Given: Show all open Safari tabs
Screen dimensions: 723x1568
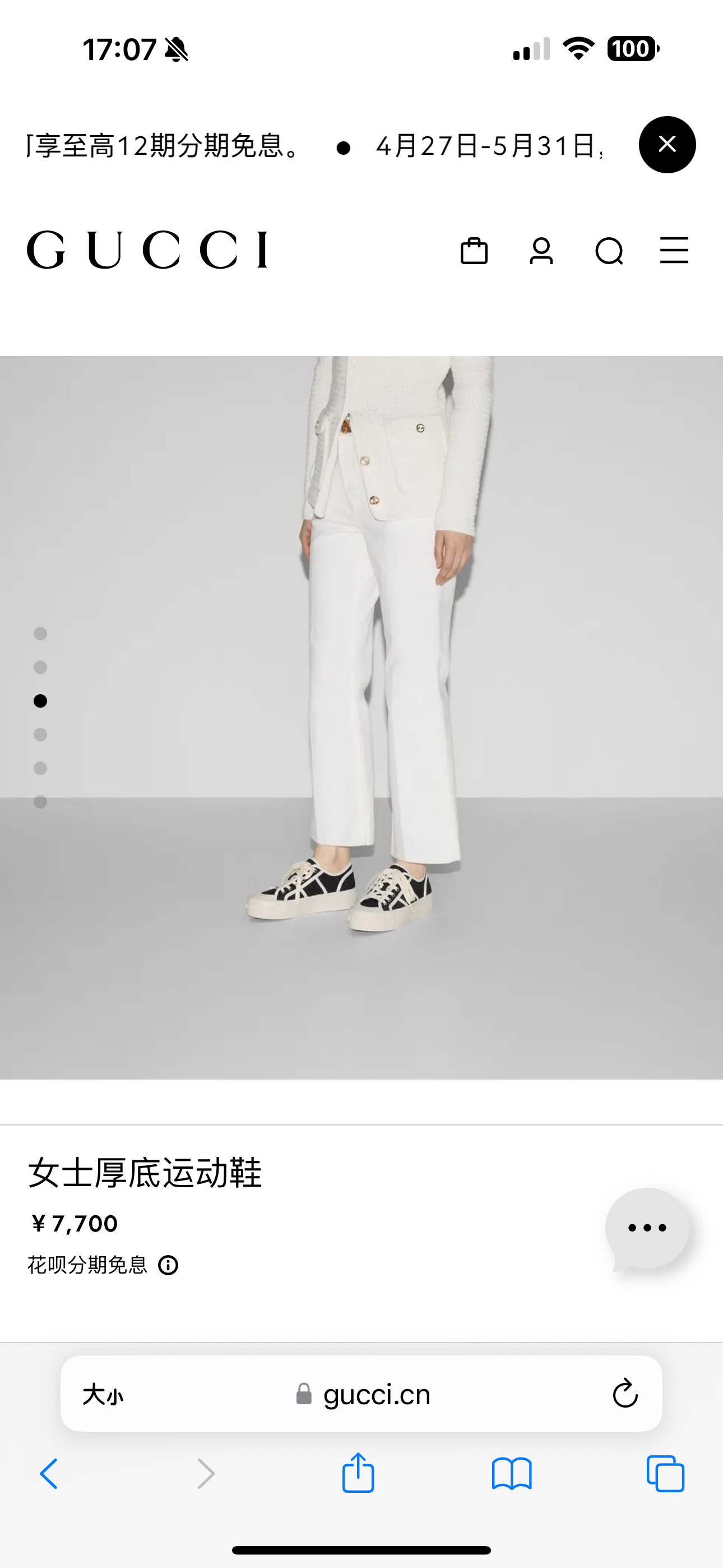Looking at the screenshot, I should [665, 1474].
